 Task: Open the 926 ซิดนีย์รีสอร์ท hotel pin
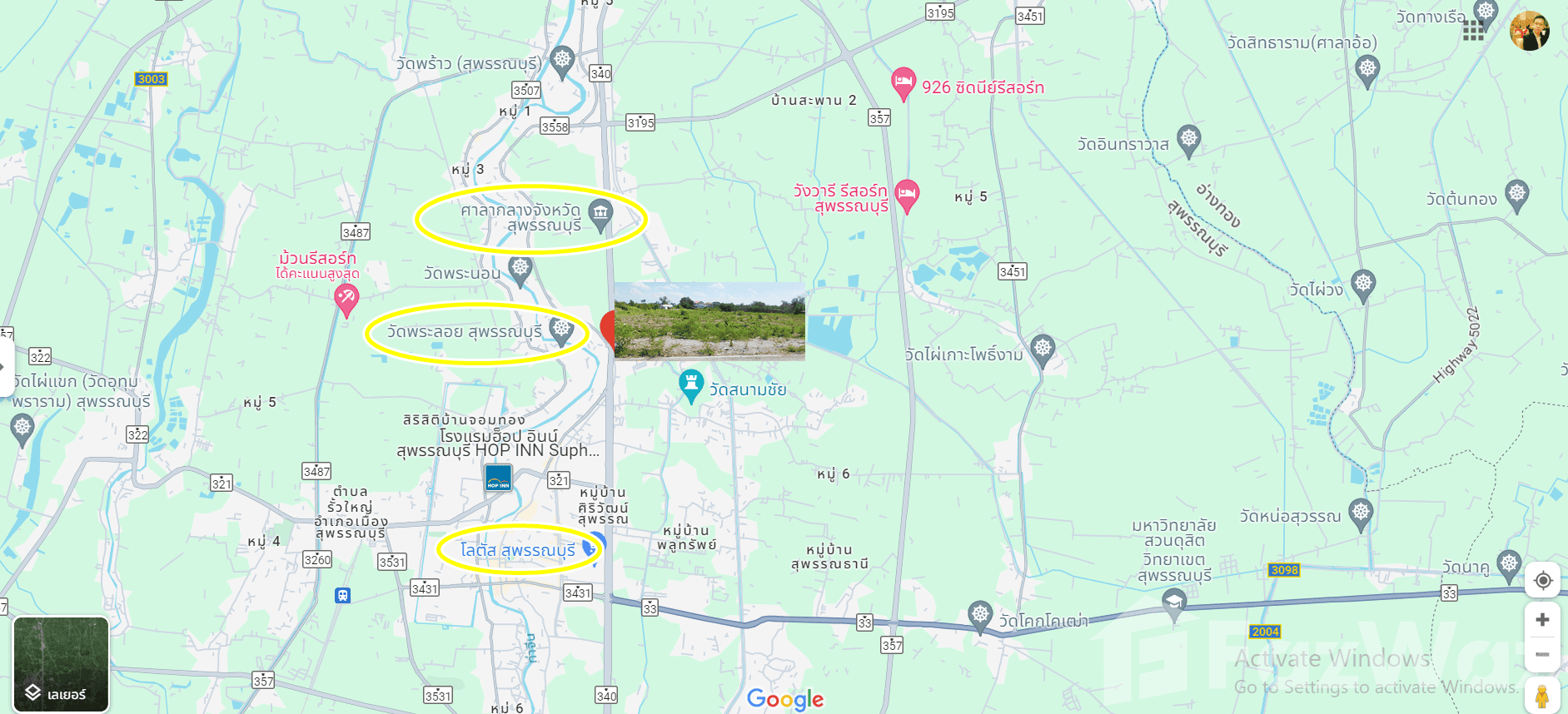point(903,83)
